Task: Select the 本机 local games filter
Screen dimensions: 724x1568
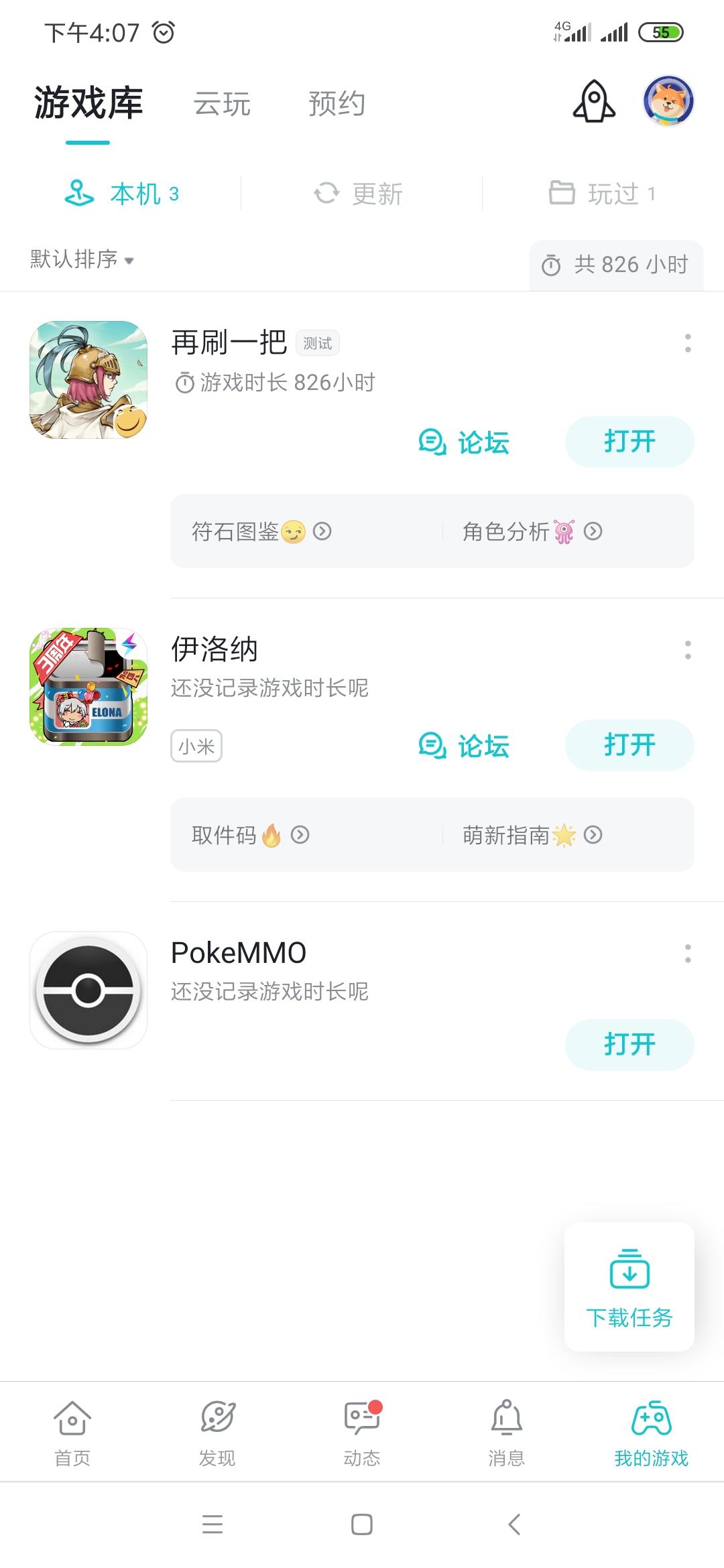Action: click(121, 194)
